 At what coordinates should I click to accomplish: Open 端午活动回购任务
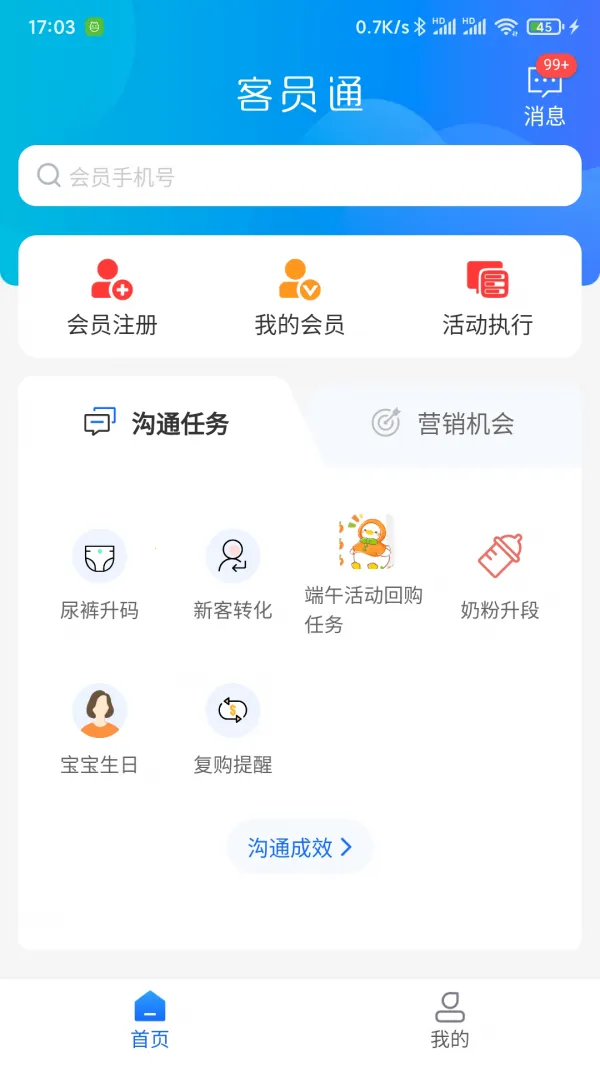click(x=366, y=575)
